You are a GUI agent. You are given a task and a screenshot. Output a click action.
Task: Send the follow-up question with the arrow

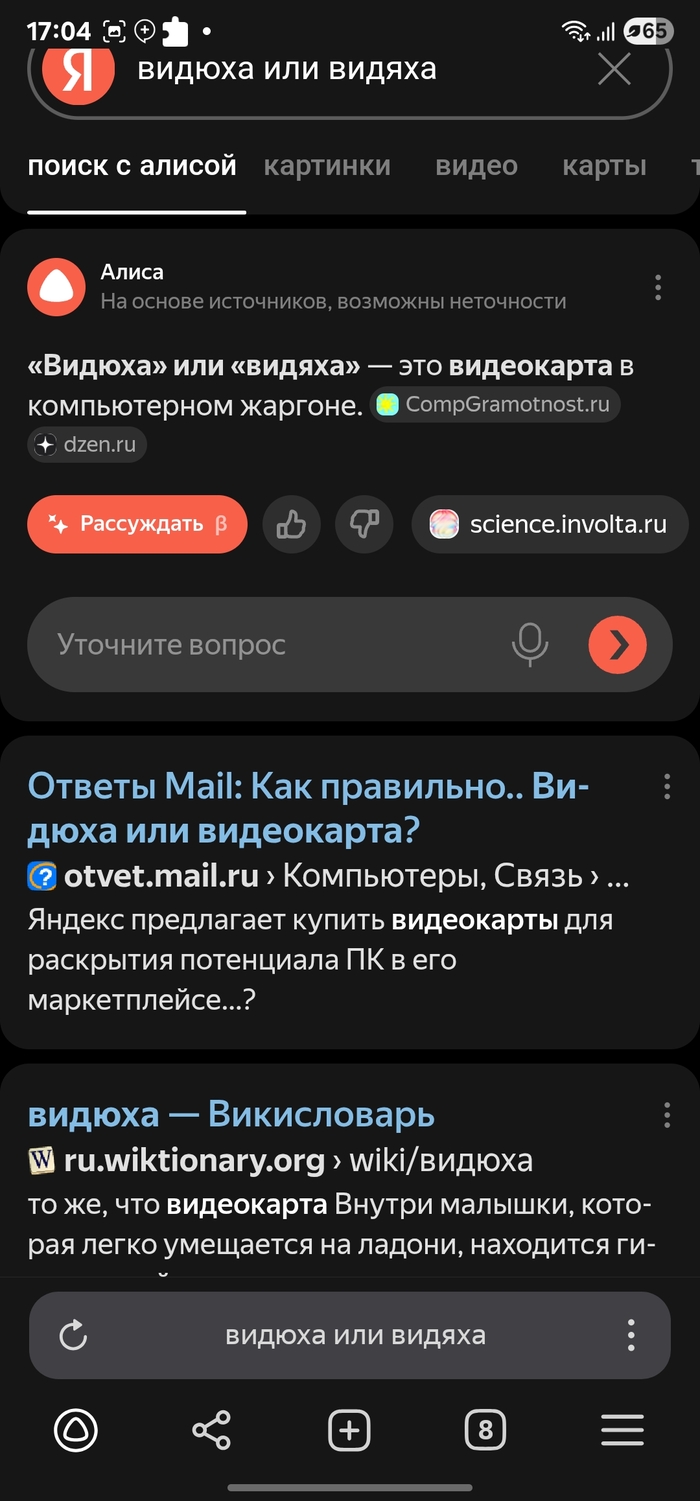pos(617,645)
